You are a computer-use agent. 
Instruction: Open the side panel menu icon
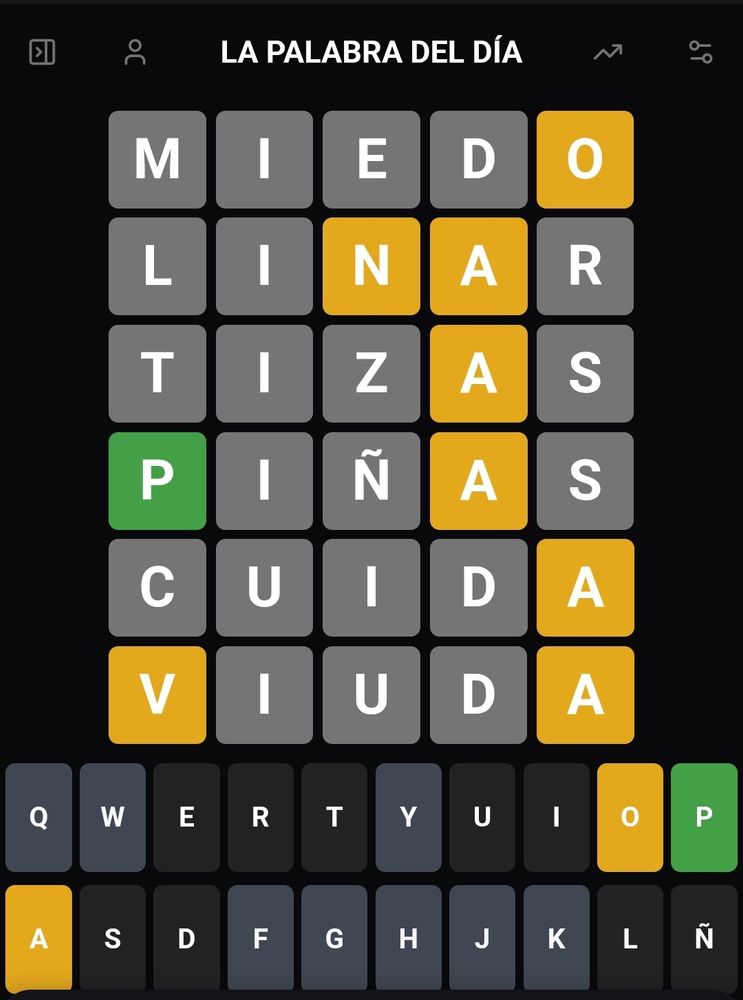[42, 52]
